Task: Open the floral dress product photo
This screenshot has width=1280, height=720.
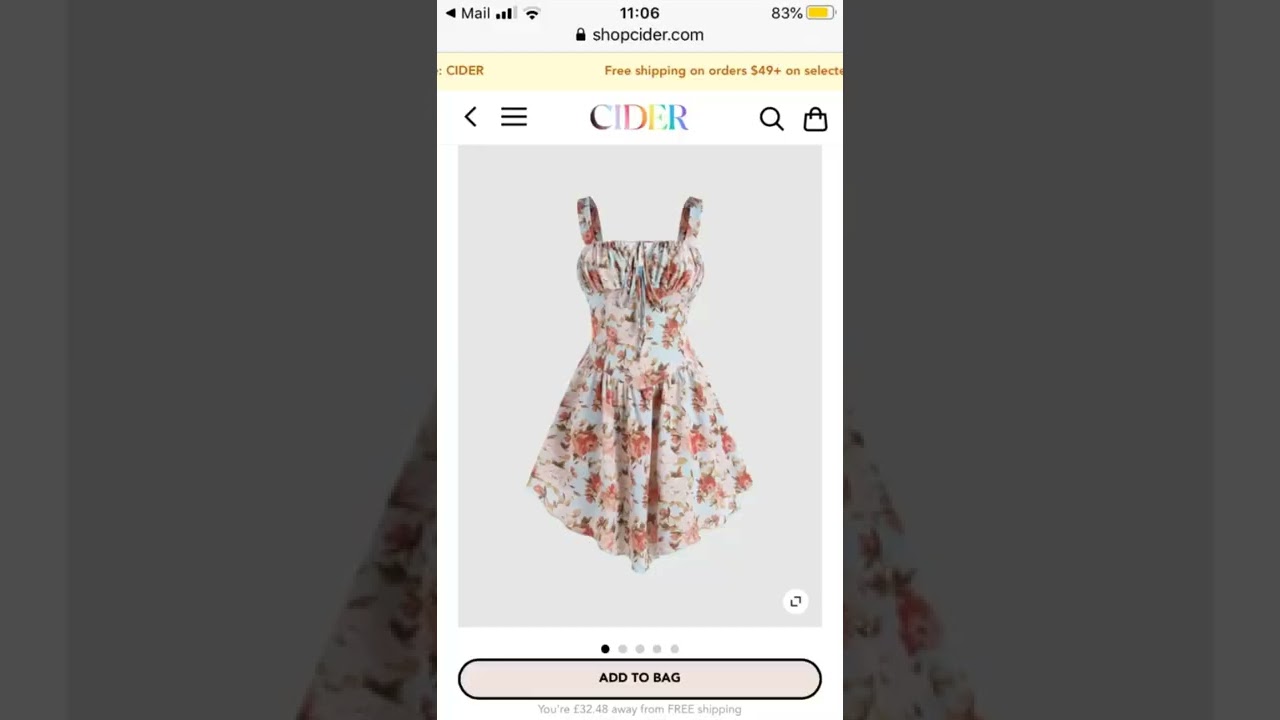Action: pos(639,385)
